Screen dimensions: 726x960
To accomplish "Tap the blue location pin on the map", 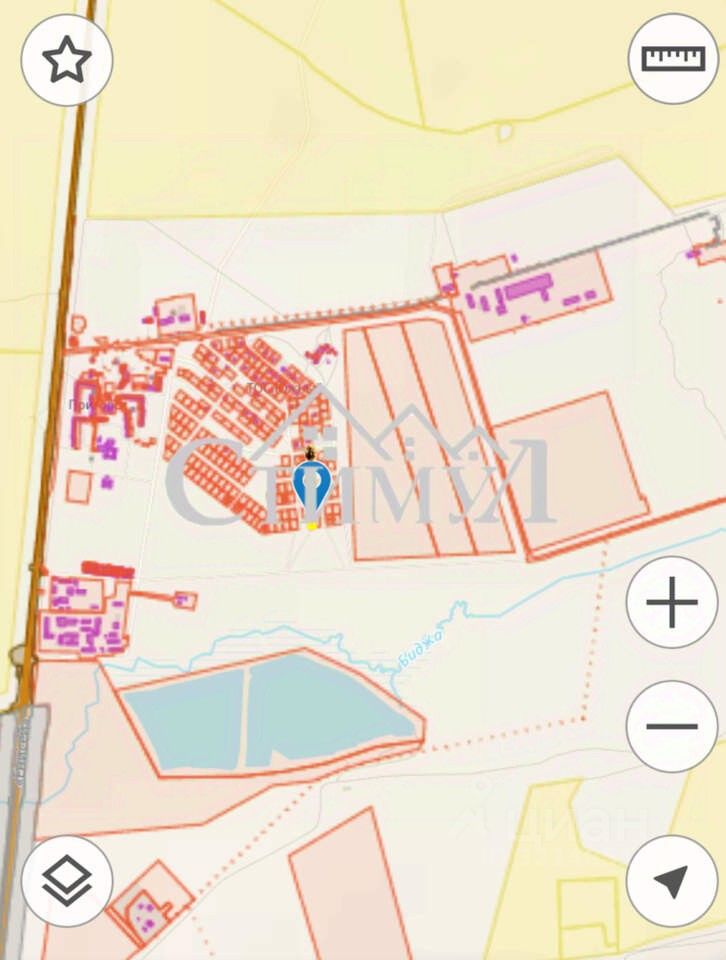I will click(312, 486).
